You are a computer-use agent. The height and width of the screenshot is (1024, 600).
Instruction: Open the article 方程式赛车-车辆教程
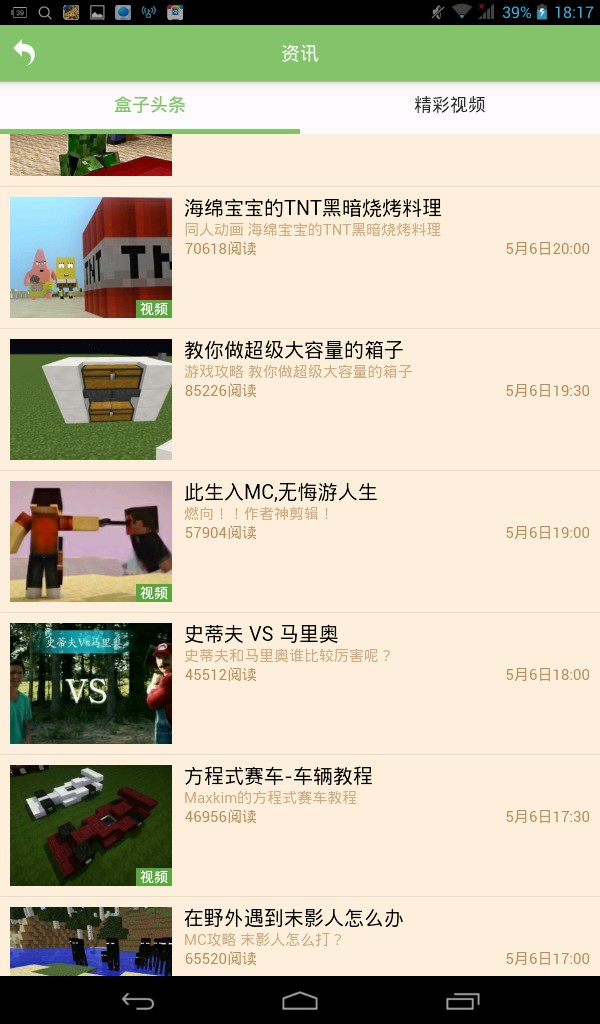(x=278, y=777)
